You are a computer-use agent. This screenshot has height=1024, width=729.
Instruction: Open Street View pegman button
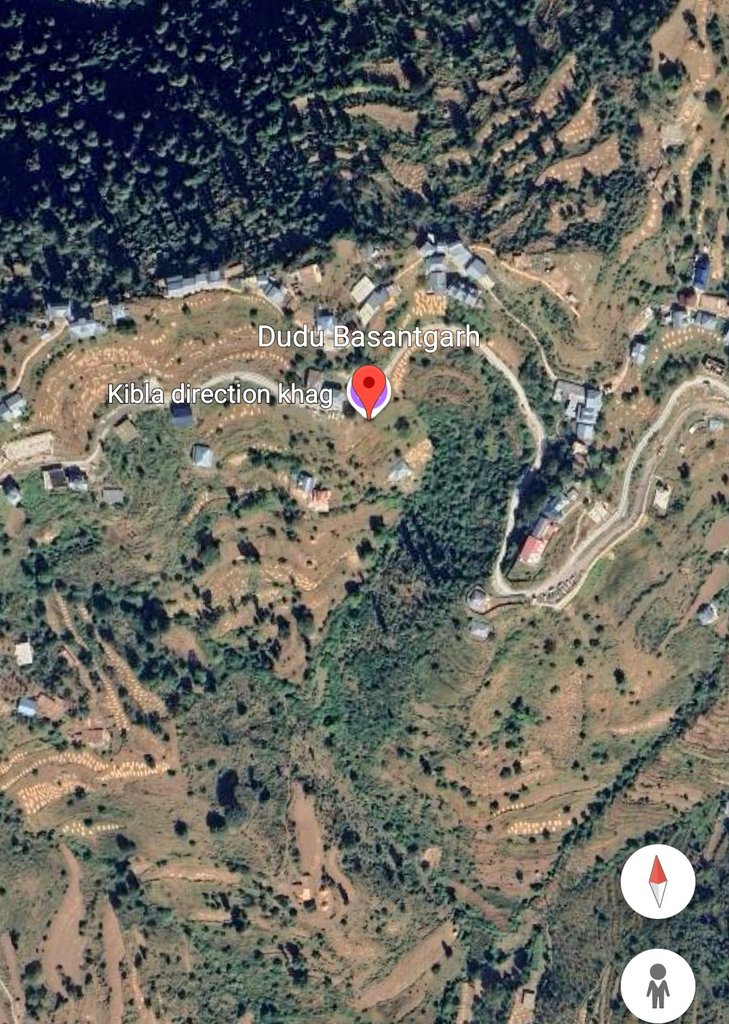tap(657, 985)
